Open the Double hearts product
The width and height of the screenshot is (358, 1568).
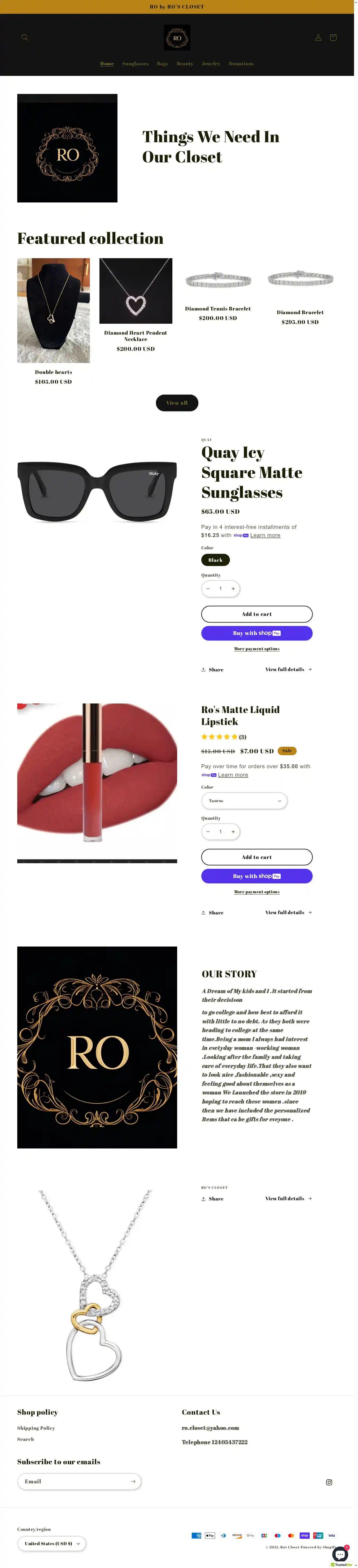[54, 372]
